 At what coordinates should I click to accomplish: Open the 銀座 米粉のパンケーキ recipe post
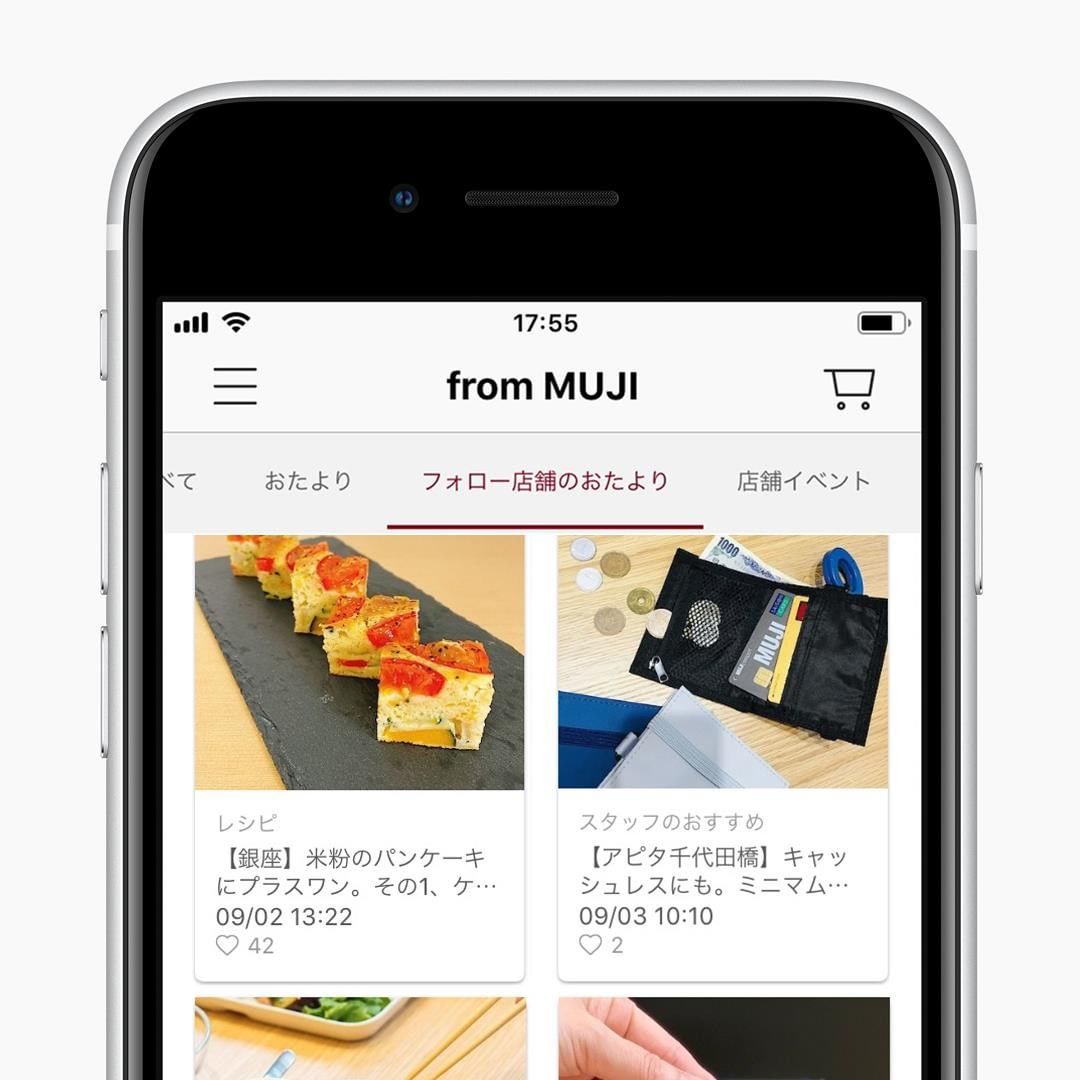pos(359,872)
